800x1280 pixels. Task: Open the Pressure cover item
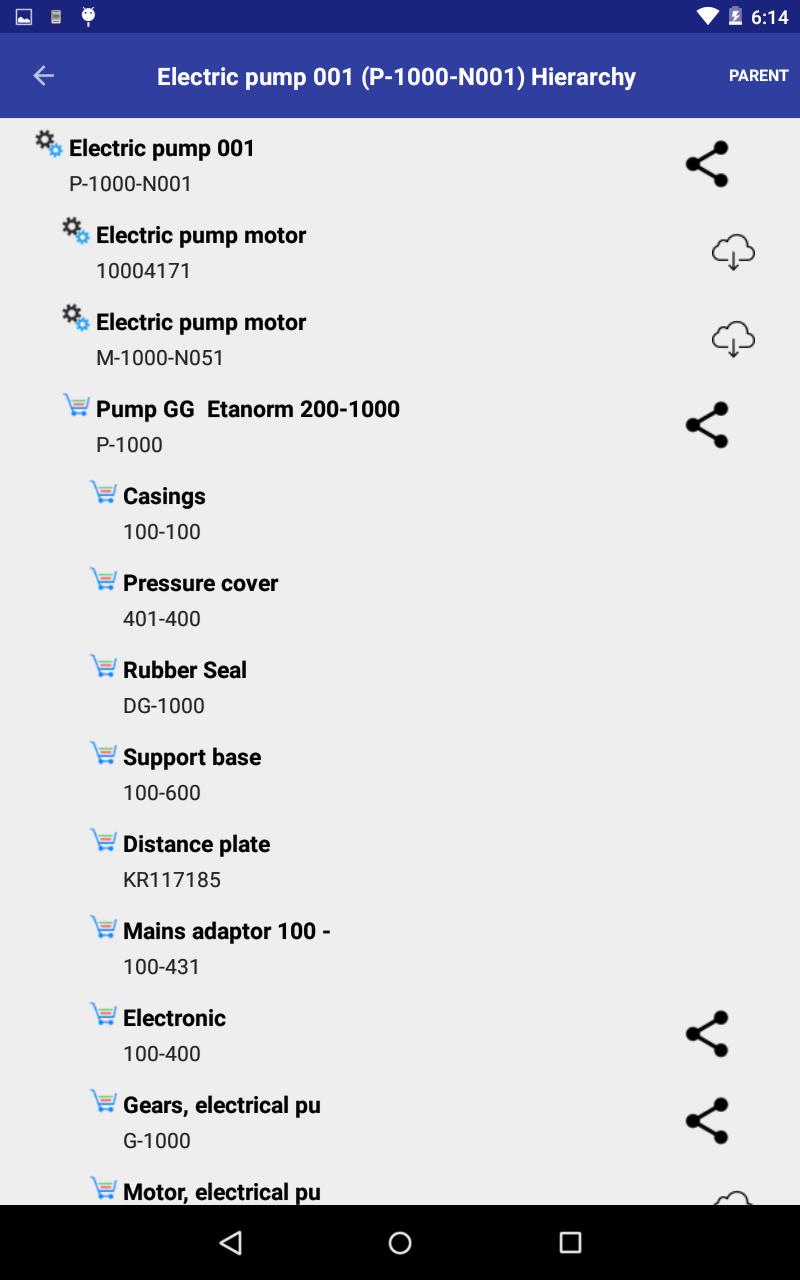[x=400, y=600]
